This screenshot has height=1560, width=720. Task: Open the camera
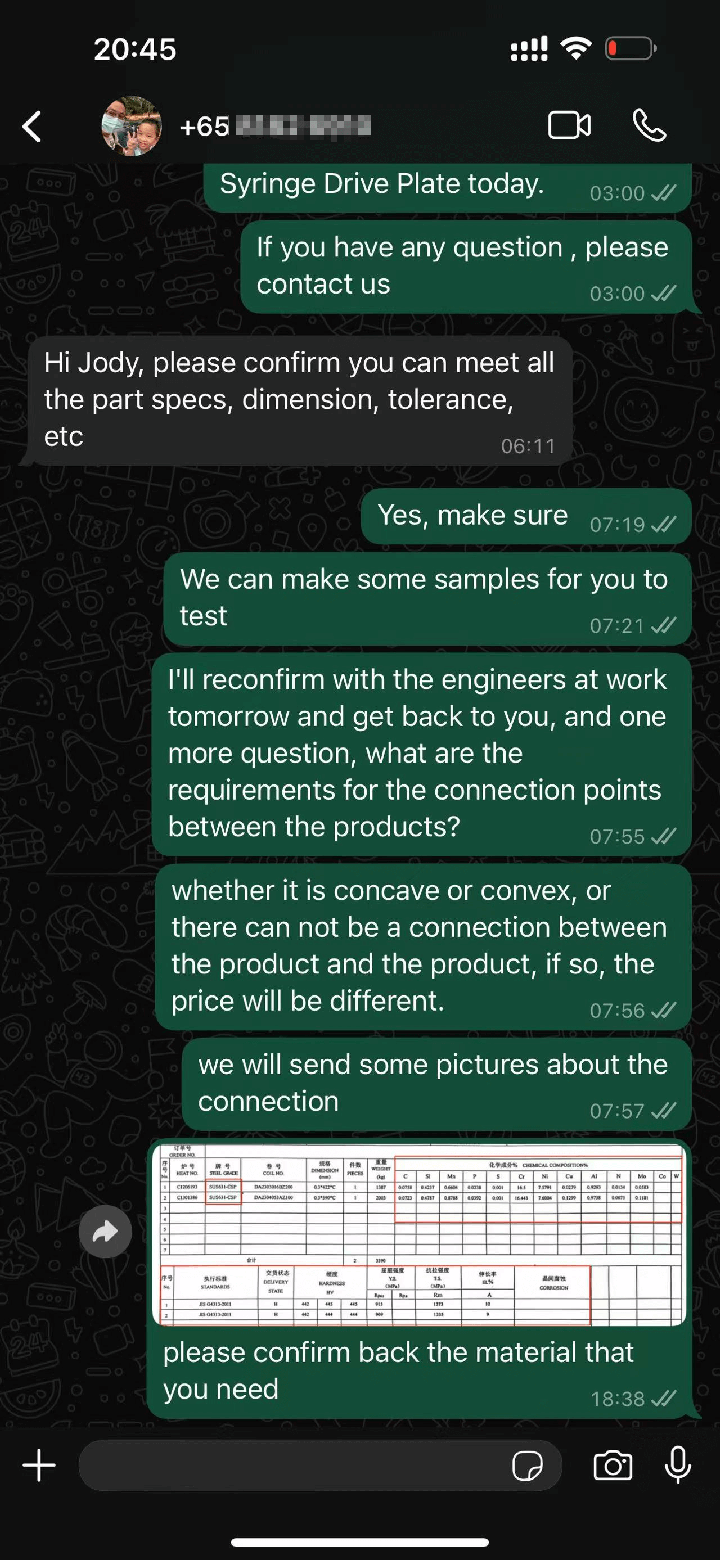point(612,1466)
